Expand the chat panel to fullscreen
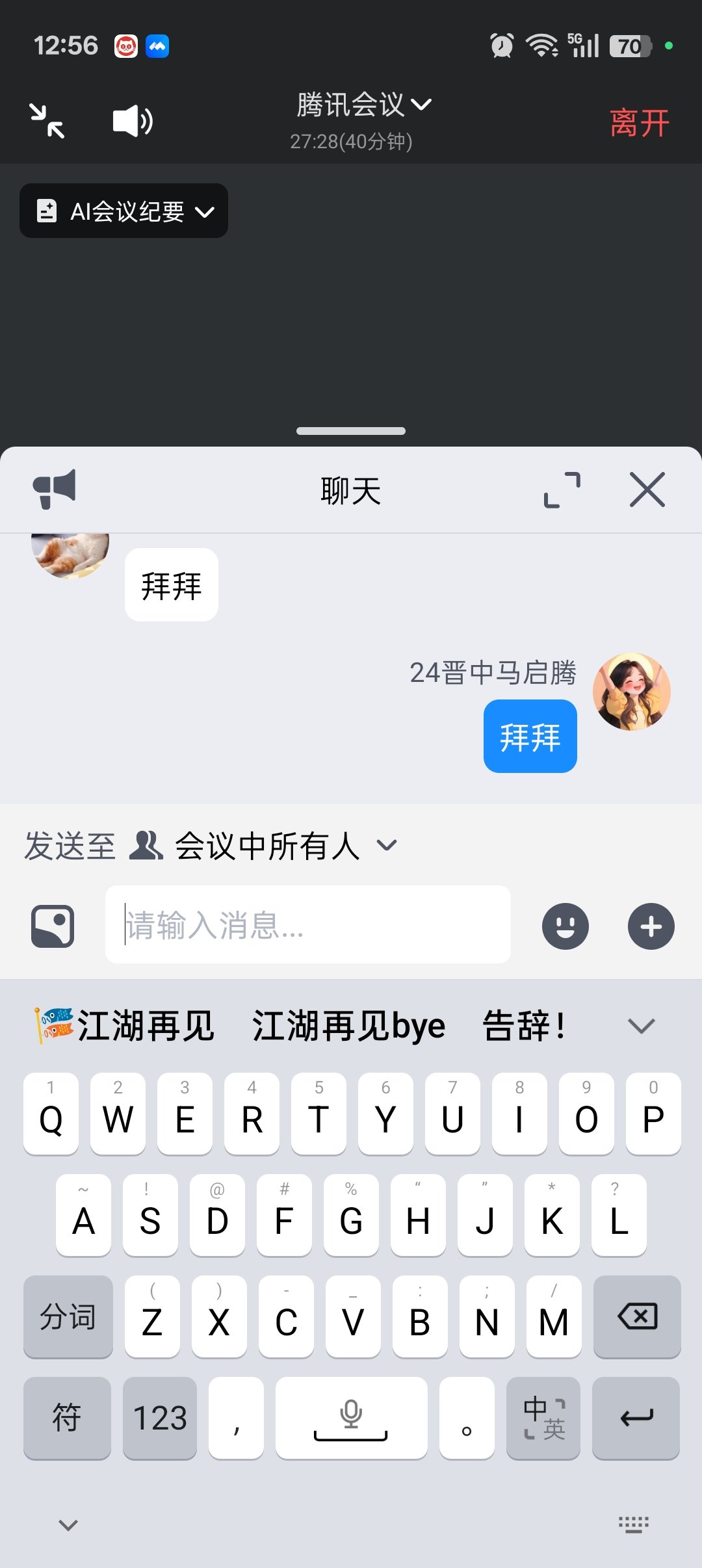702x1568 pixels. tap(562, 490)
